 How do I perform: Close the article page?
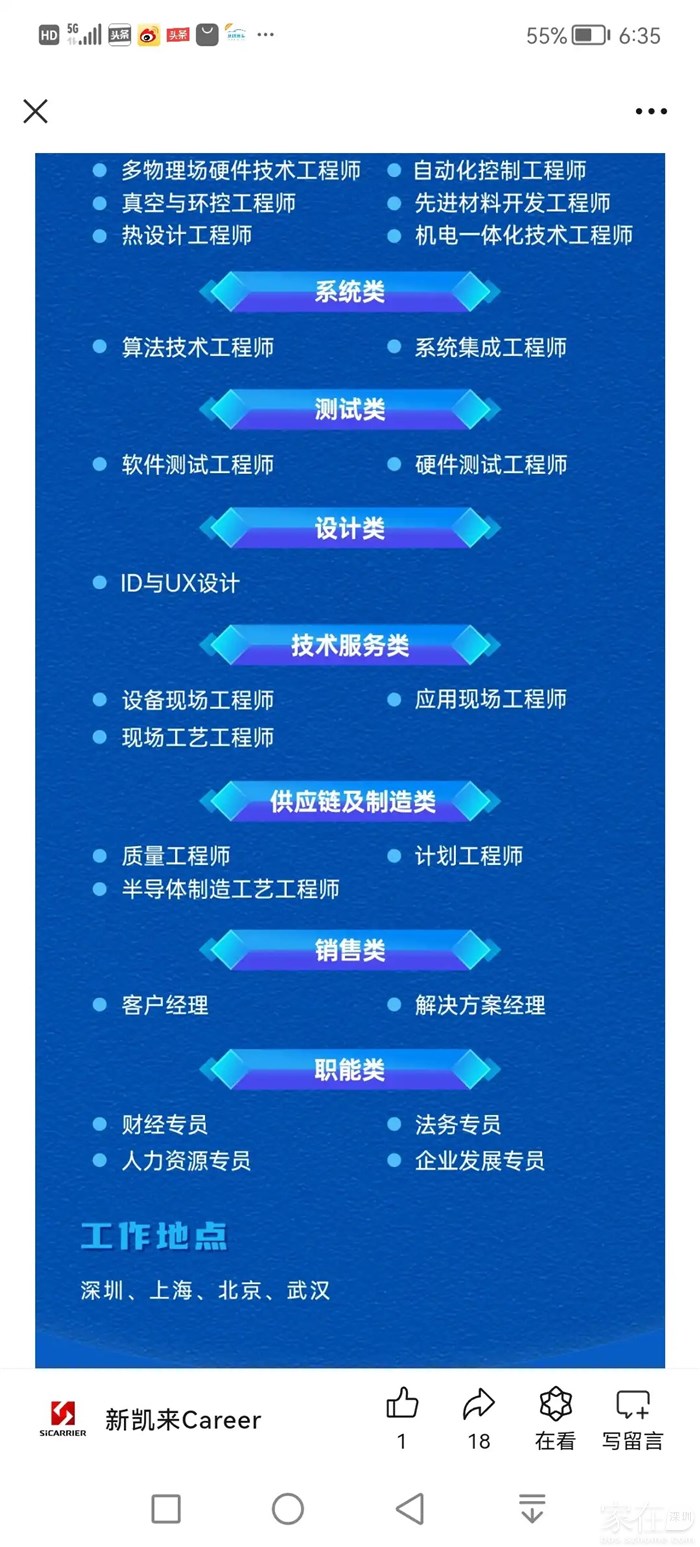point(35,111)
